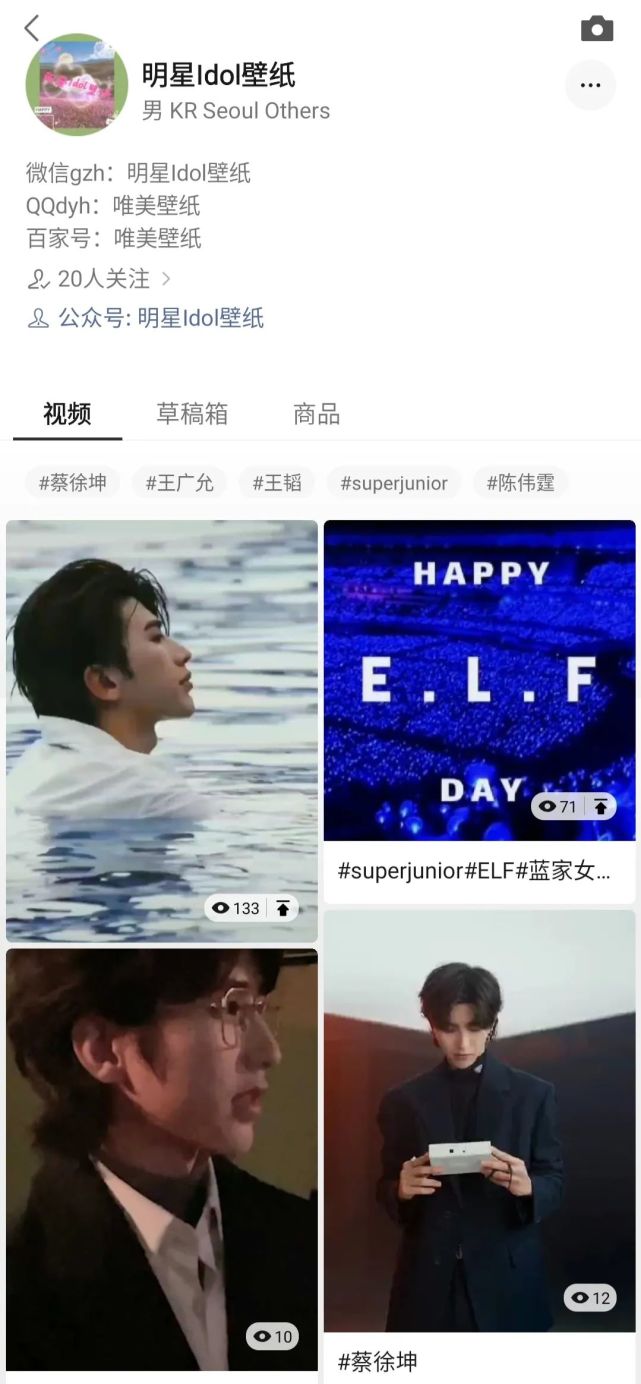The width and height of the screenshot is (641, 1384).
Task: Select the #王韬 tag chip
Action: click(276, 483)
